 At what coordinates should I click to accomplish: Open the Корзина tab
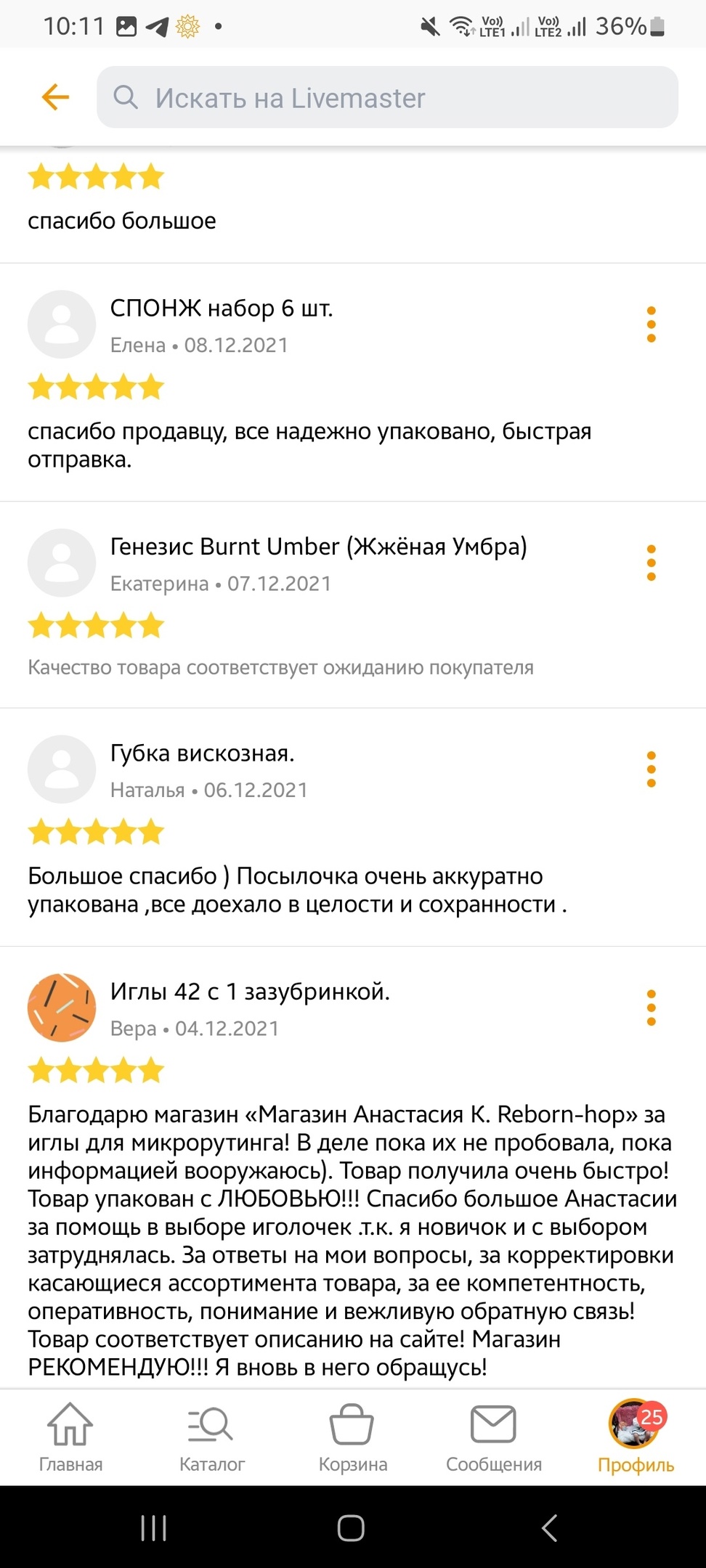[353, 1437]
